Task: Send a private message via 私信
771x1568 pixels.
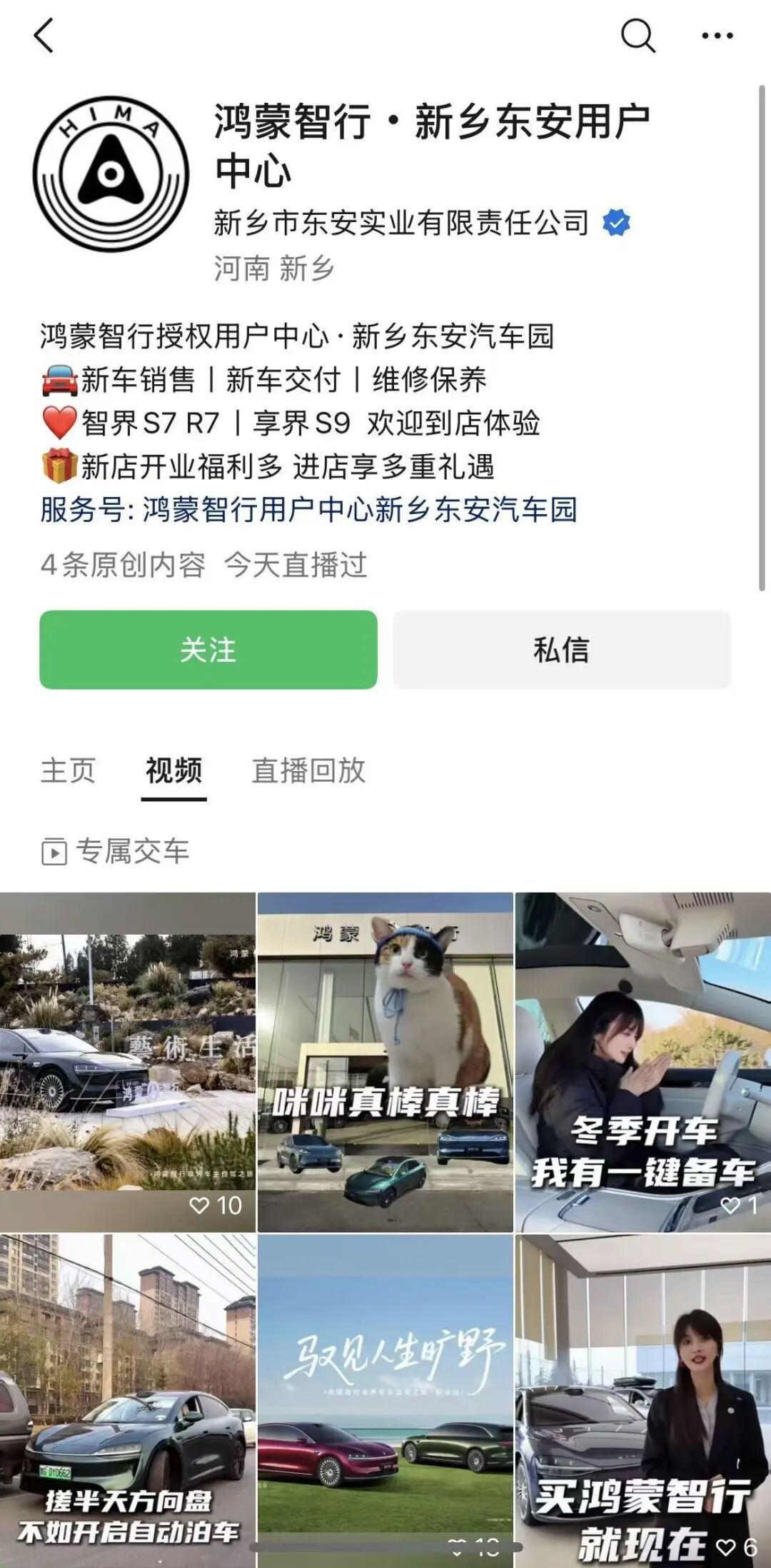Action: tap(562, 650)
